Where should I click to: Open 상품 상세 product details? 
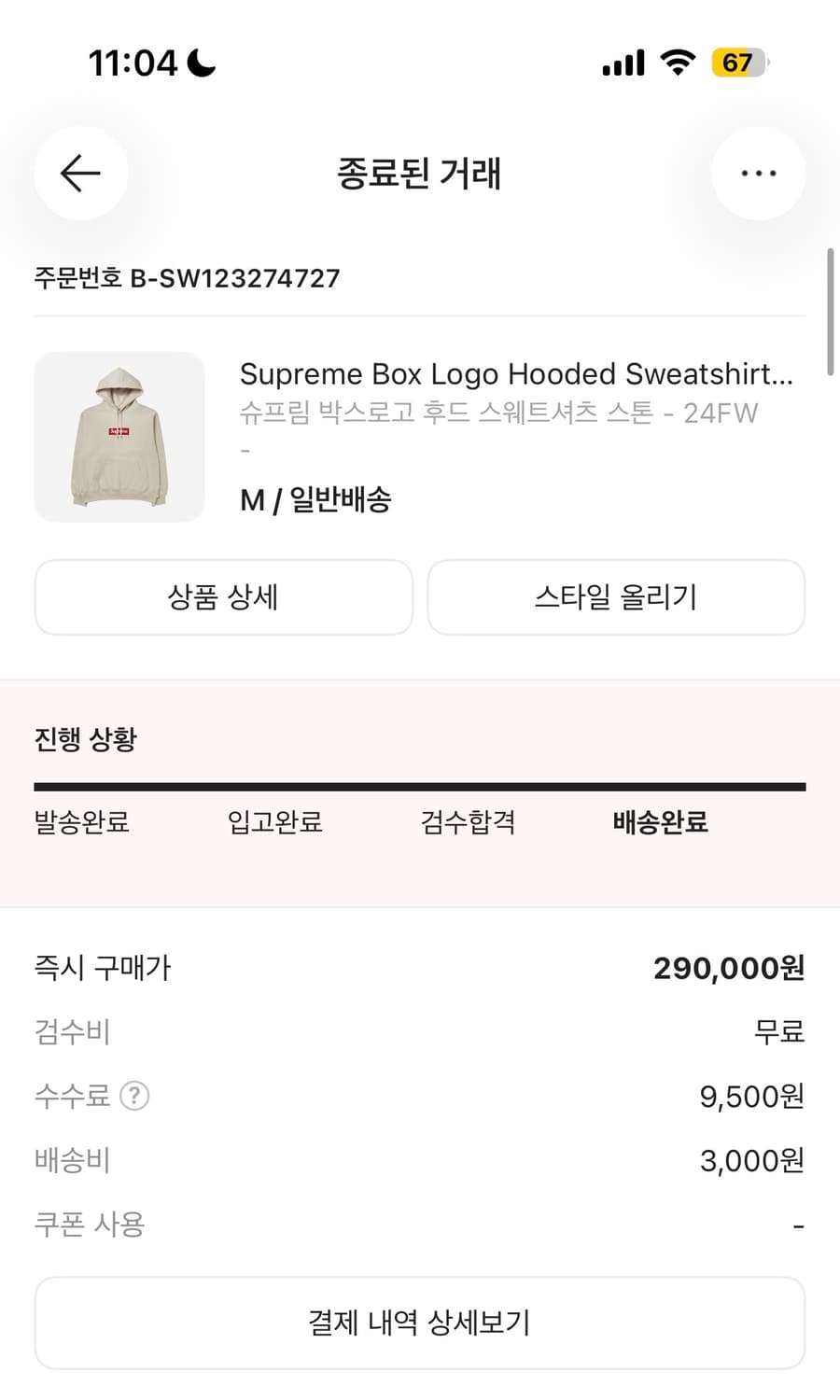223,597
